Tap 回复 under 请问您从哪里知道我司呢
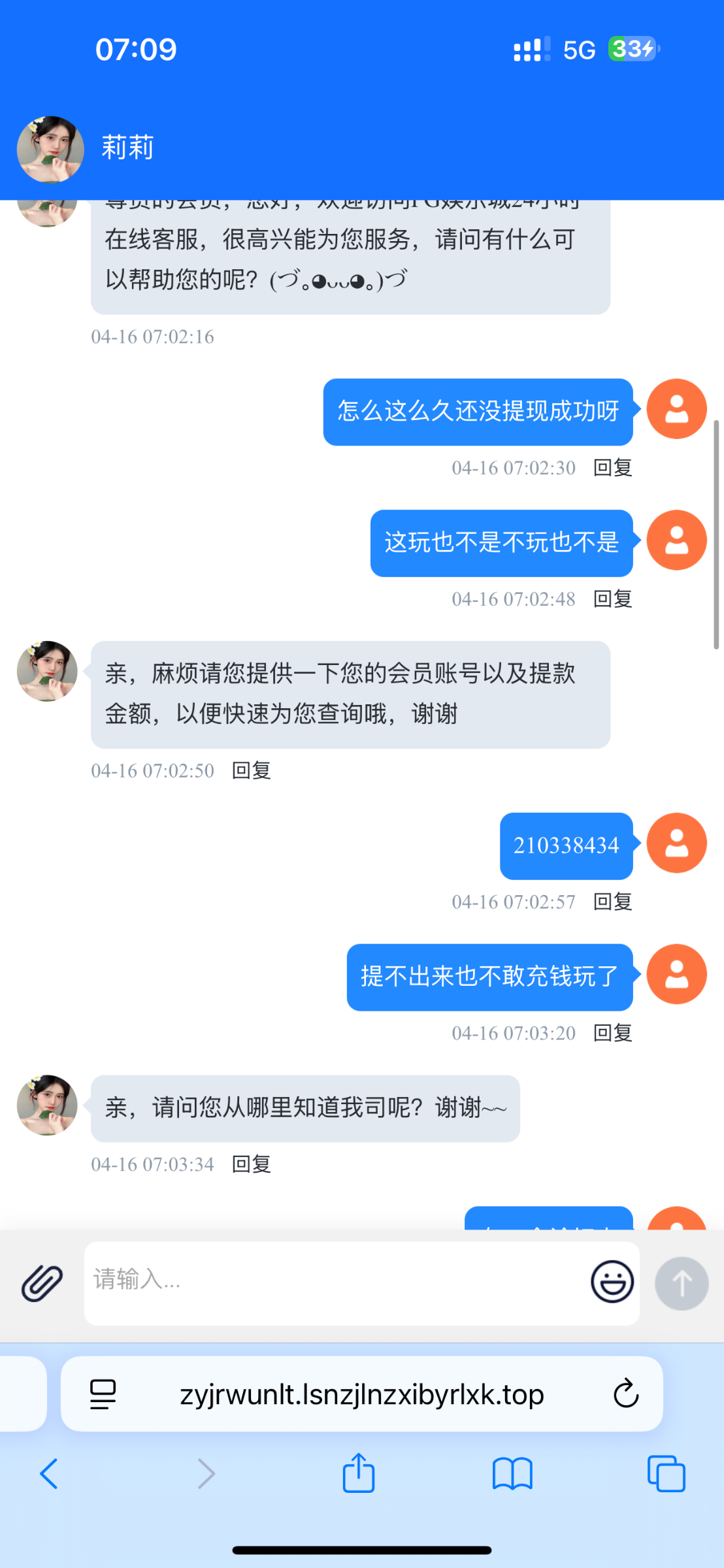 (252, 1164)
